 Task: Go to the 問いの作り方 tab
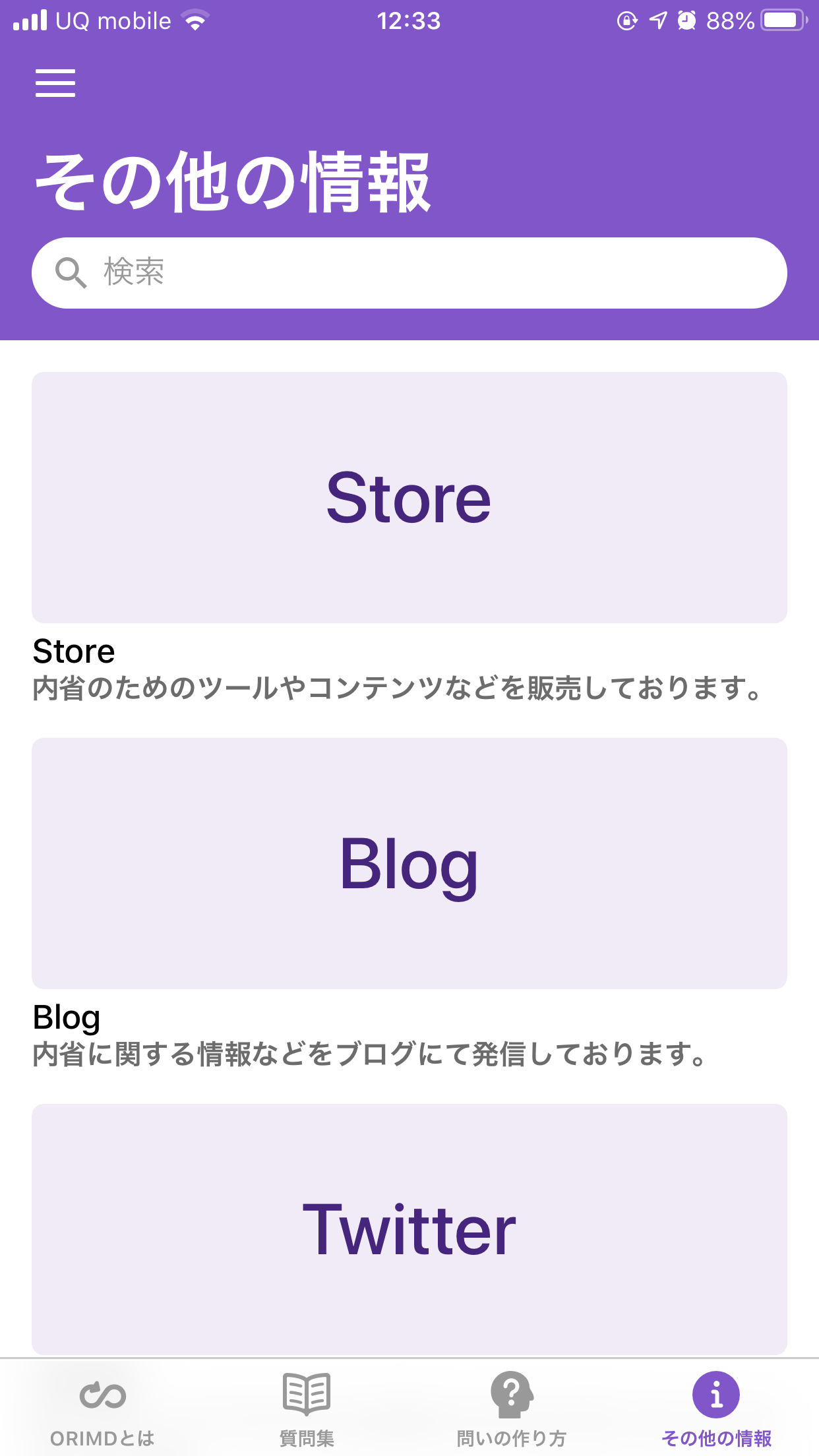512,1409
